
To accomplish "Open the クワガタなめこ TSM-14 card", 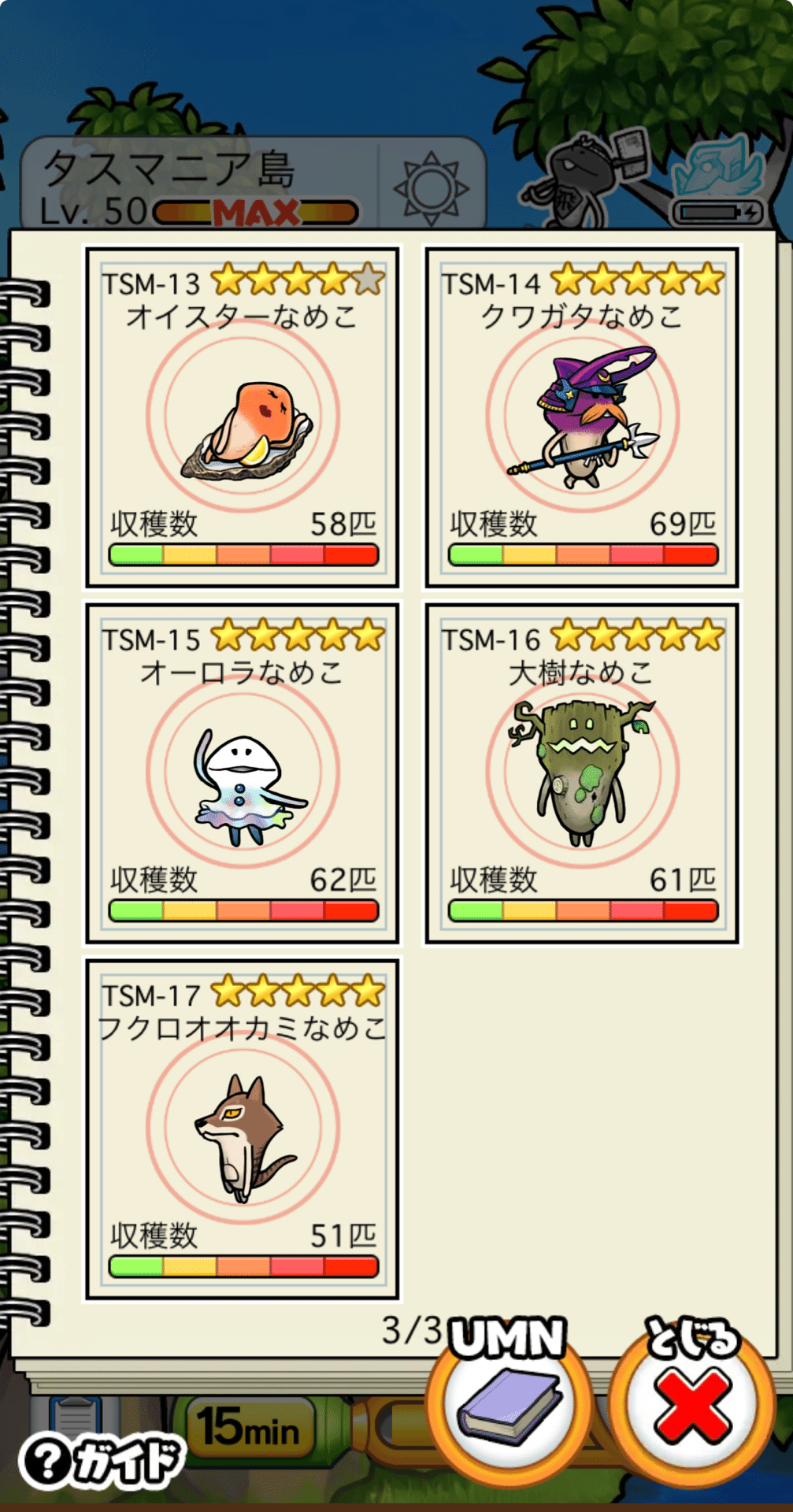I will point(582,417).
